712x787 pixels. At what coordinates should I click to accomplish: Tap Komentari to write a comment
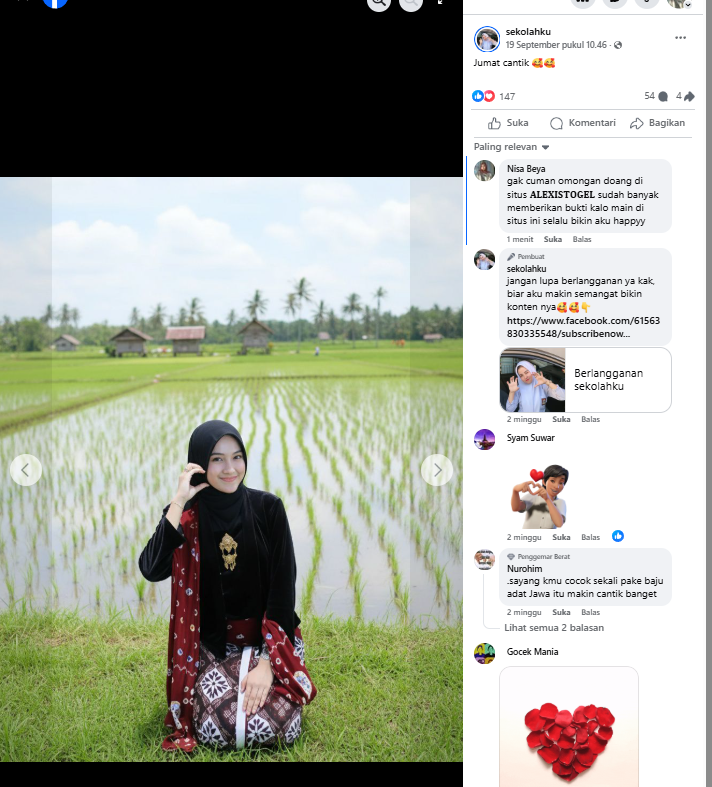pyautogui.click(x=583, y=123)
